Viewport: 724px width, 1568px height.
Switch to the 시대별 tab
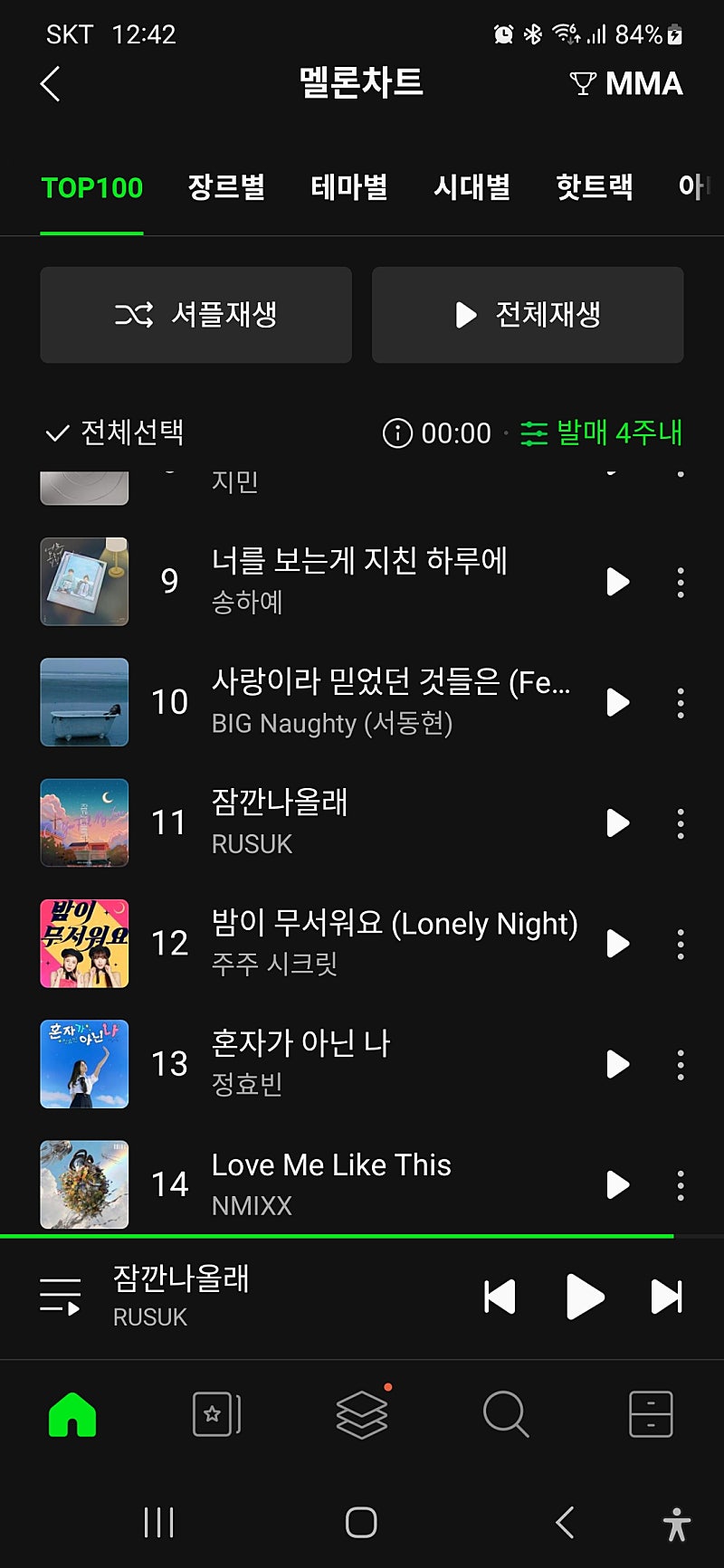click(472, 187)
